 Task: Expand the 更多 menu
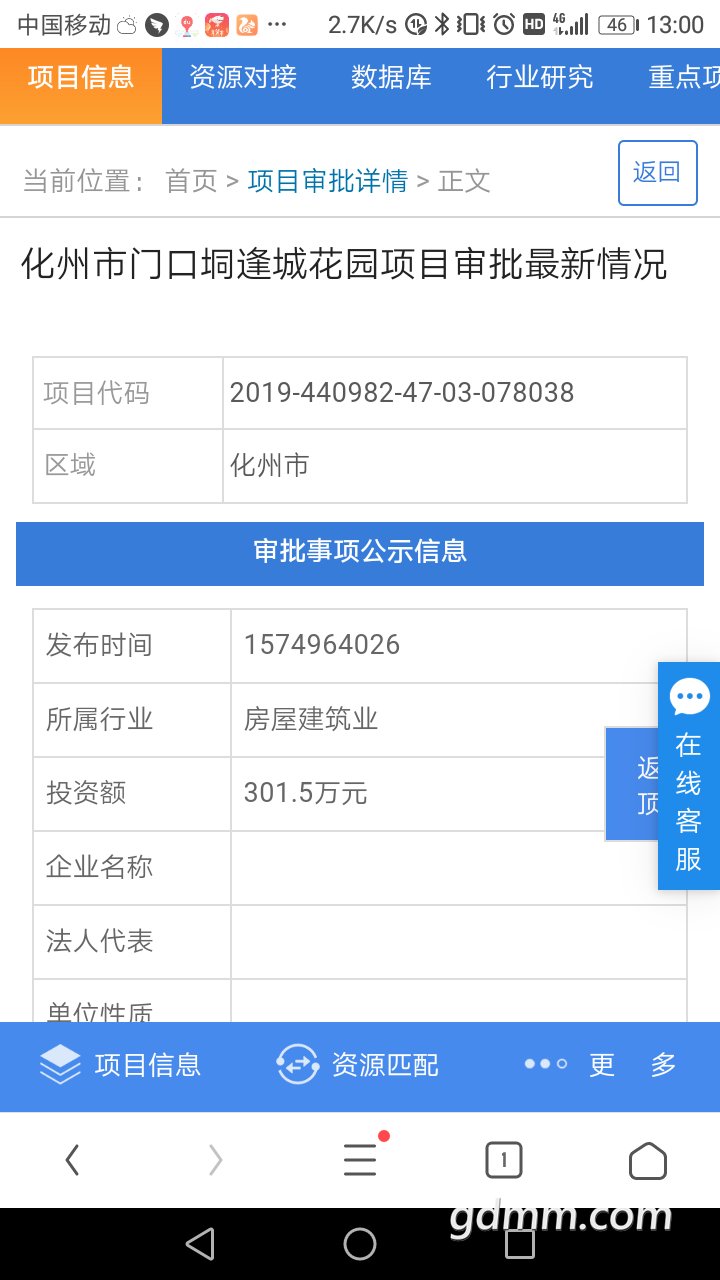(x=602, y=1065)
